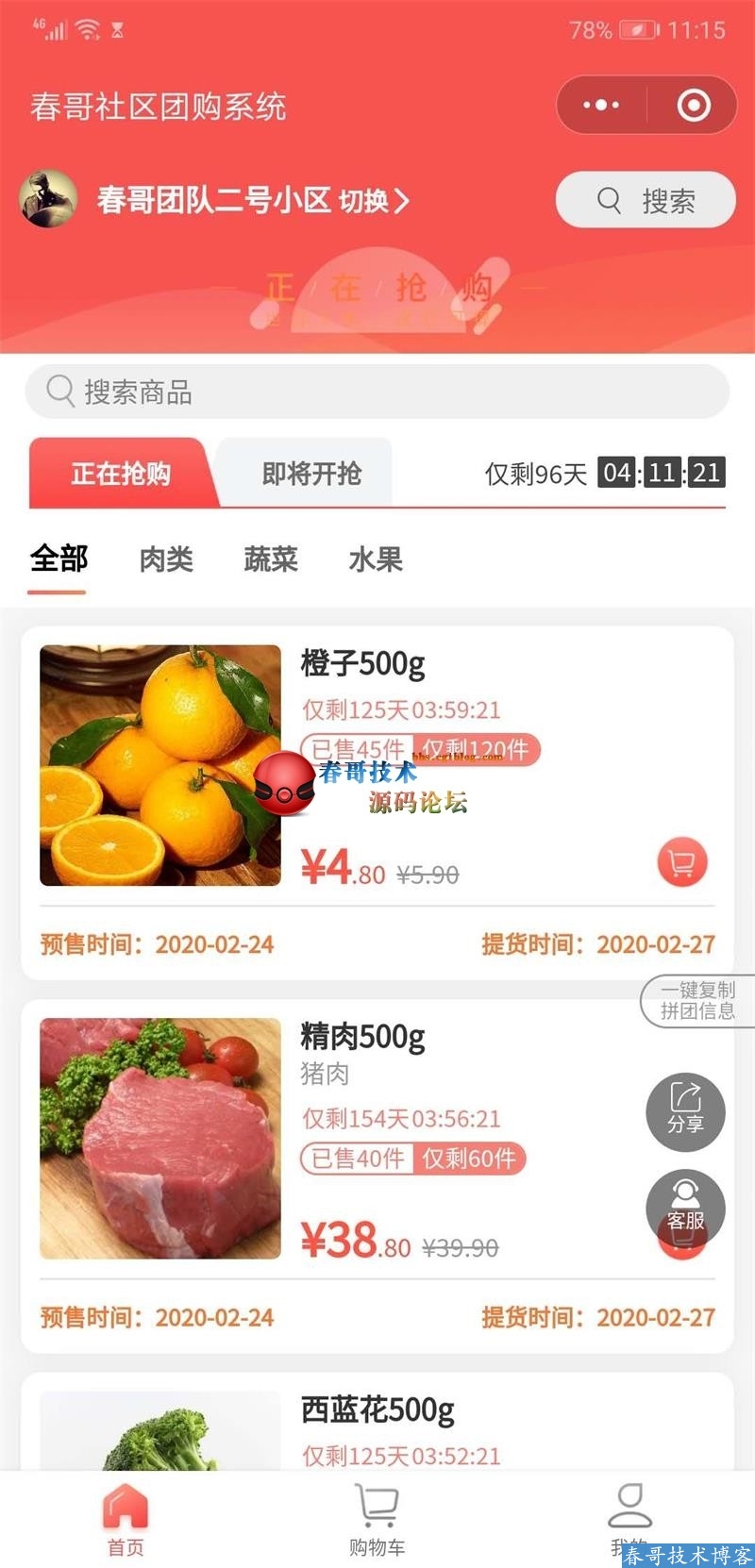Close the mini program with the circle icon
The width and height of the screenshot is (755, 1568).
(x=694, y=105)
